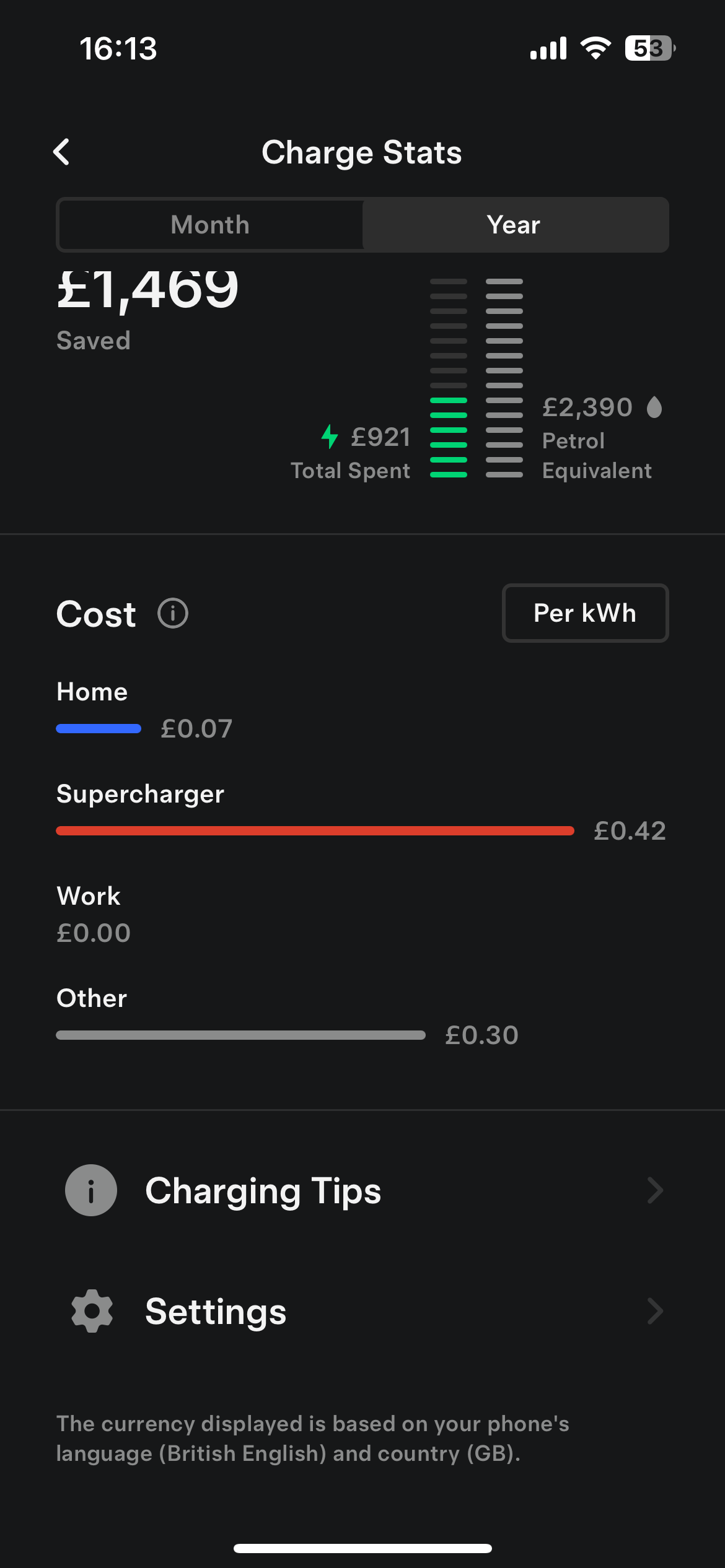Go back from Charge Stats
Screen dimensions: 725x1568
pyautogui.click(x=61, y=152)
